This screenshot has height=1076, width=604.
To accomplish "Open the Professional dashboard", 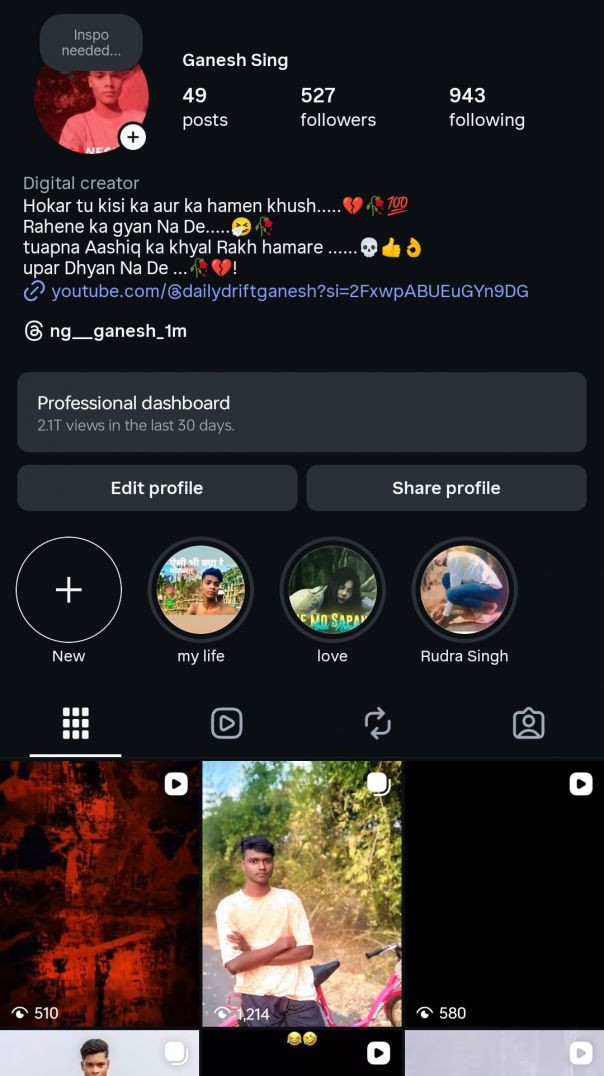I will (x=301, y=412).
